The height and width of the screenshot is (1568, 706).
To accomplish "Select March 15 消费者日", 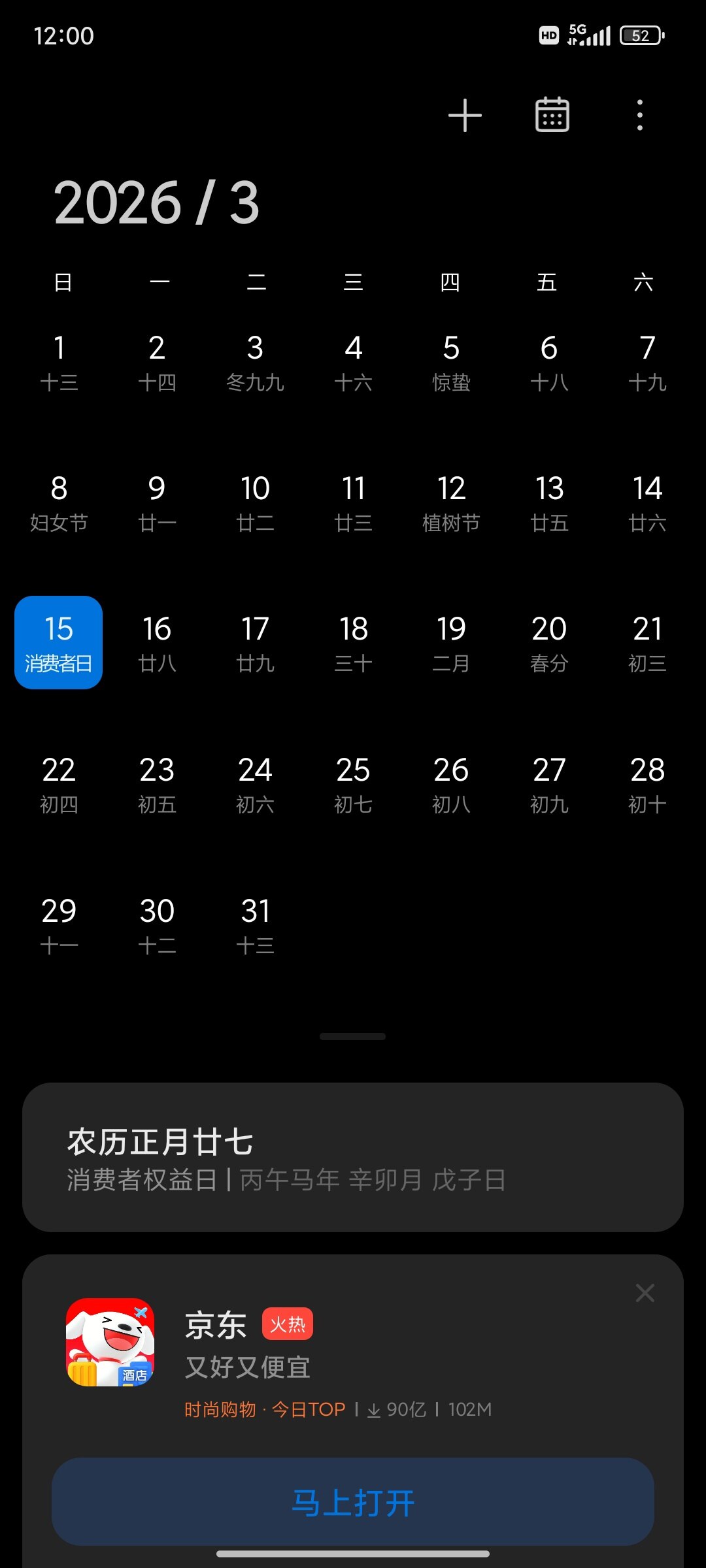I will [59, 642].
